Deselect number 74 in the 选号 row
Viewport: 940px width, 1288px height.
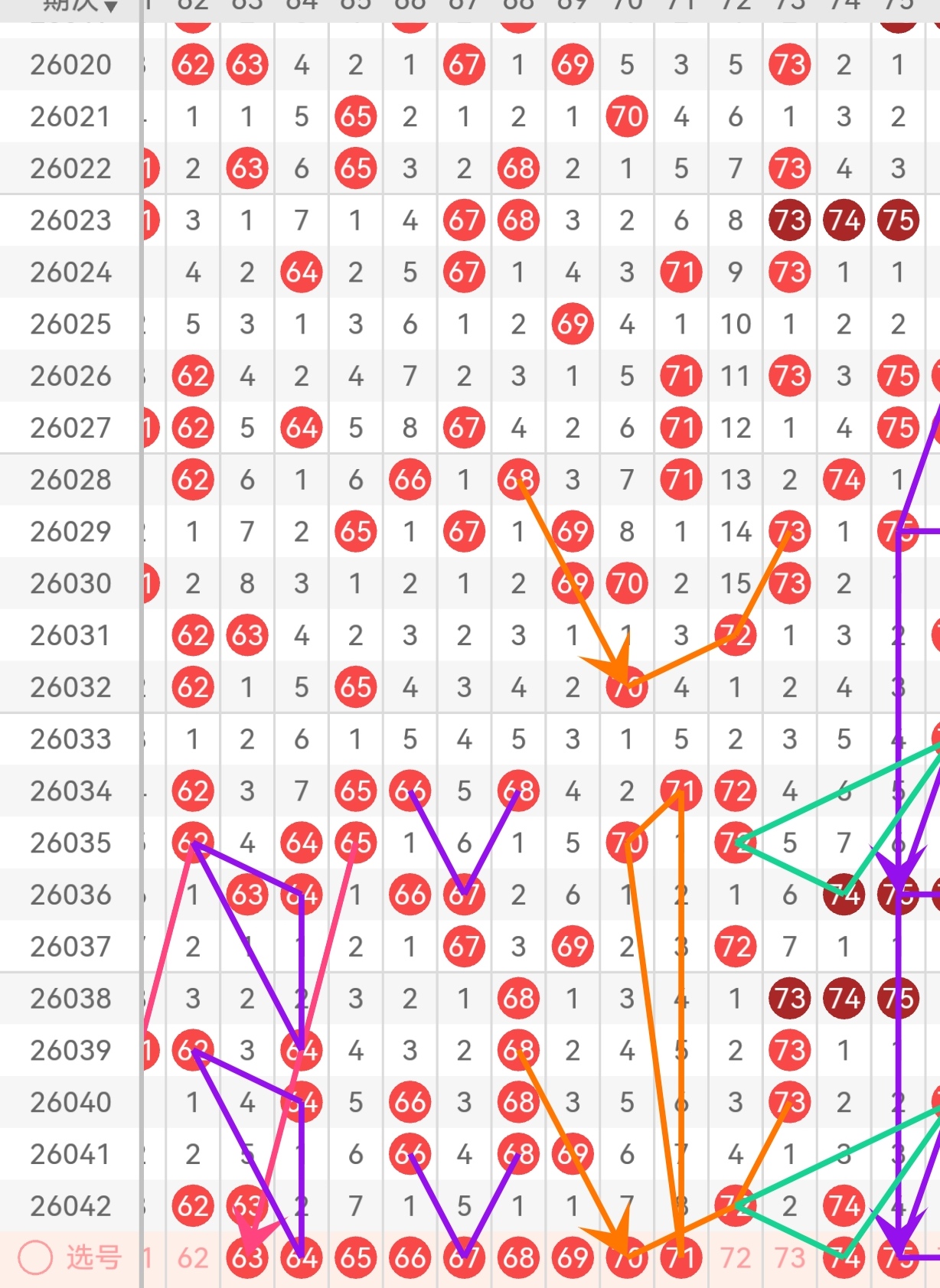click(844, 1257)
